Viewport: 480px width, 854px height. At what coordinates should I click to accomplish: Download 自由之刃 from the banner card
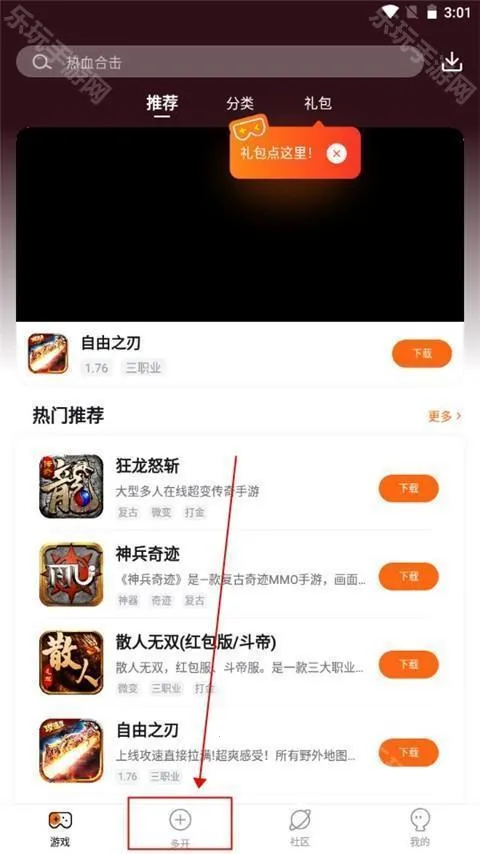(422, 353)
